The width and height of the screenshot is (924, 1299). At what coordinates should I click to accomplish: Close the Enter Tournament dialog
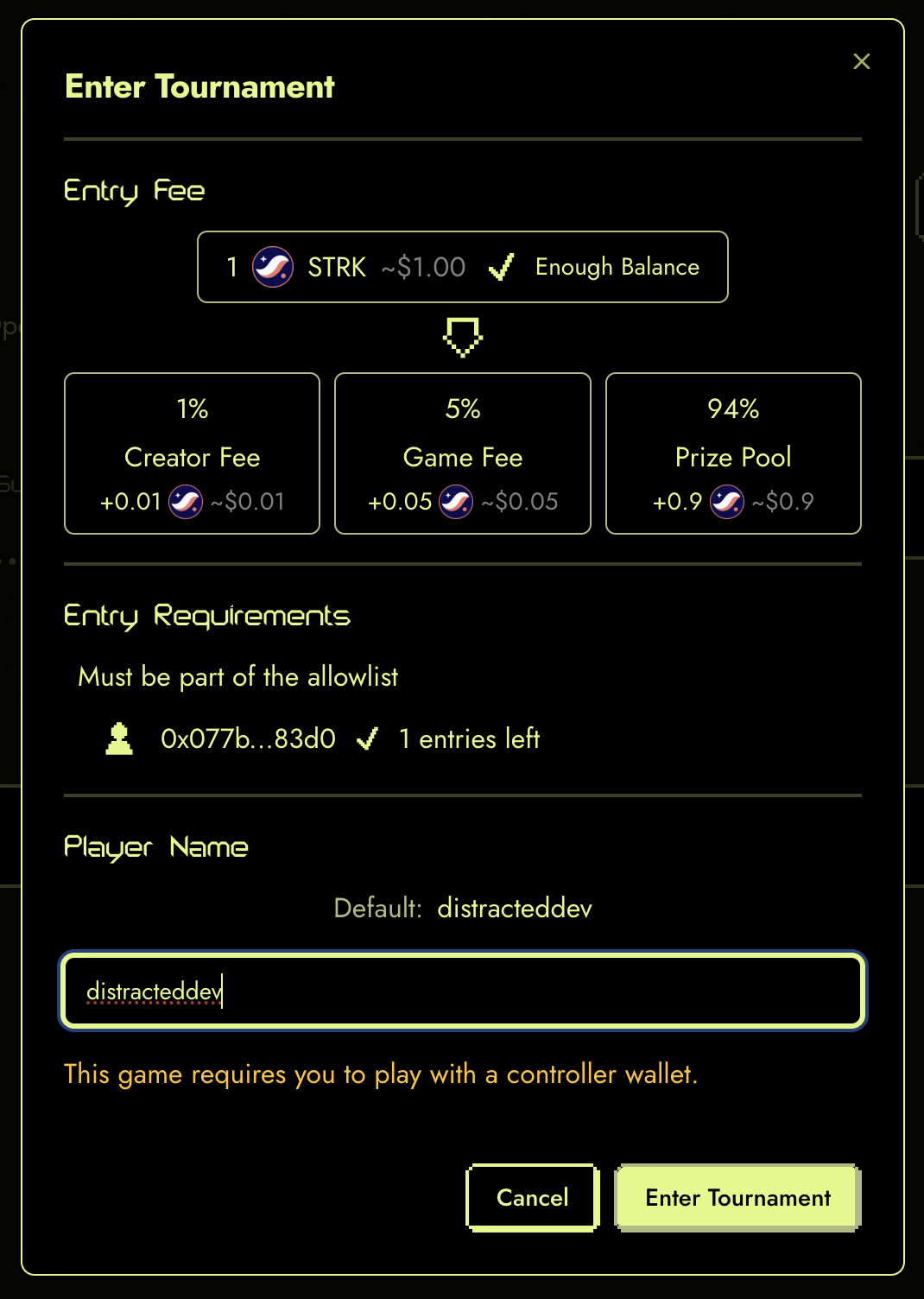[x=861, y=61]
